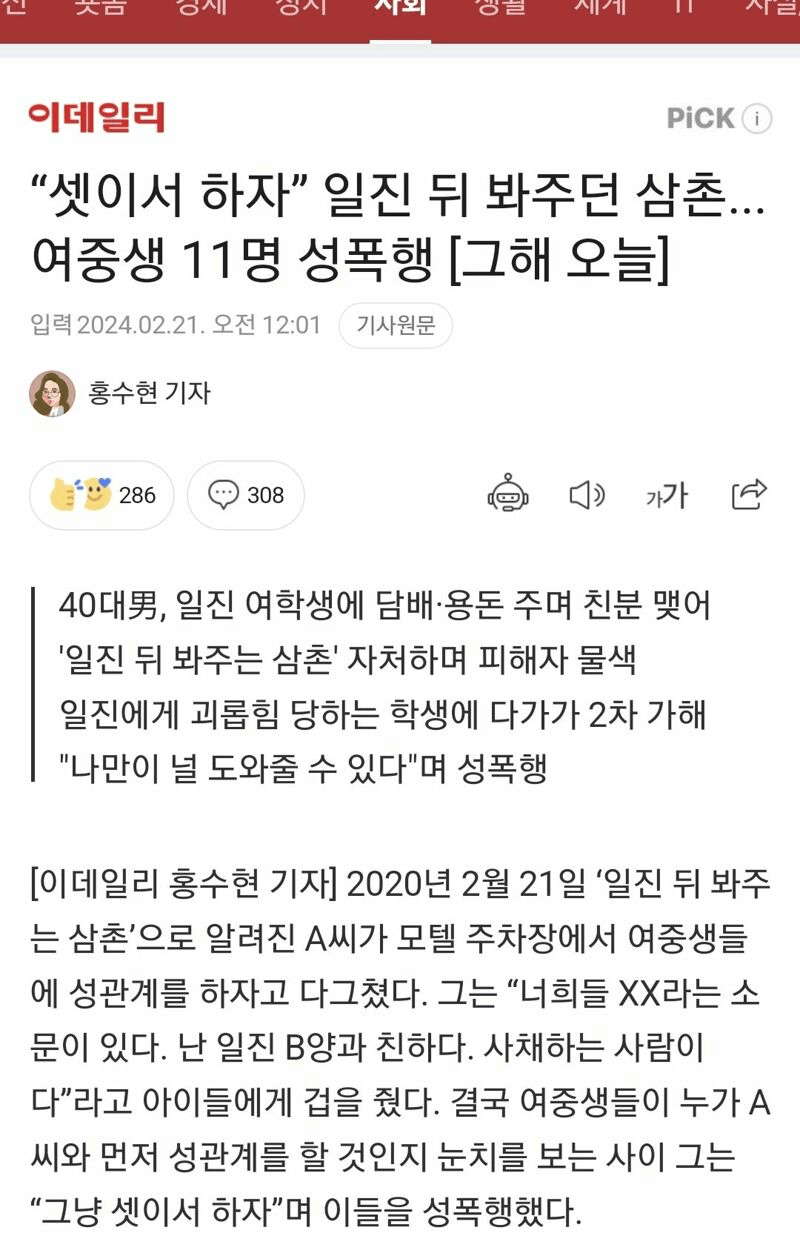This screenshot has width=800, height=1256.
Task: Open the AI summary bot icon
Action: pos(508,494)
